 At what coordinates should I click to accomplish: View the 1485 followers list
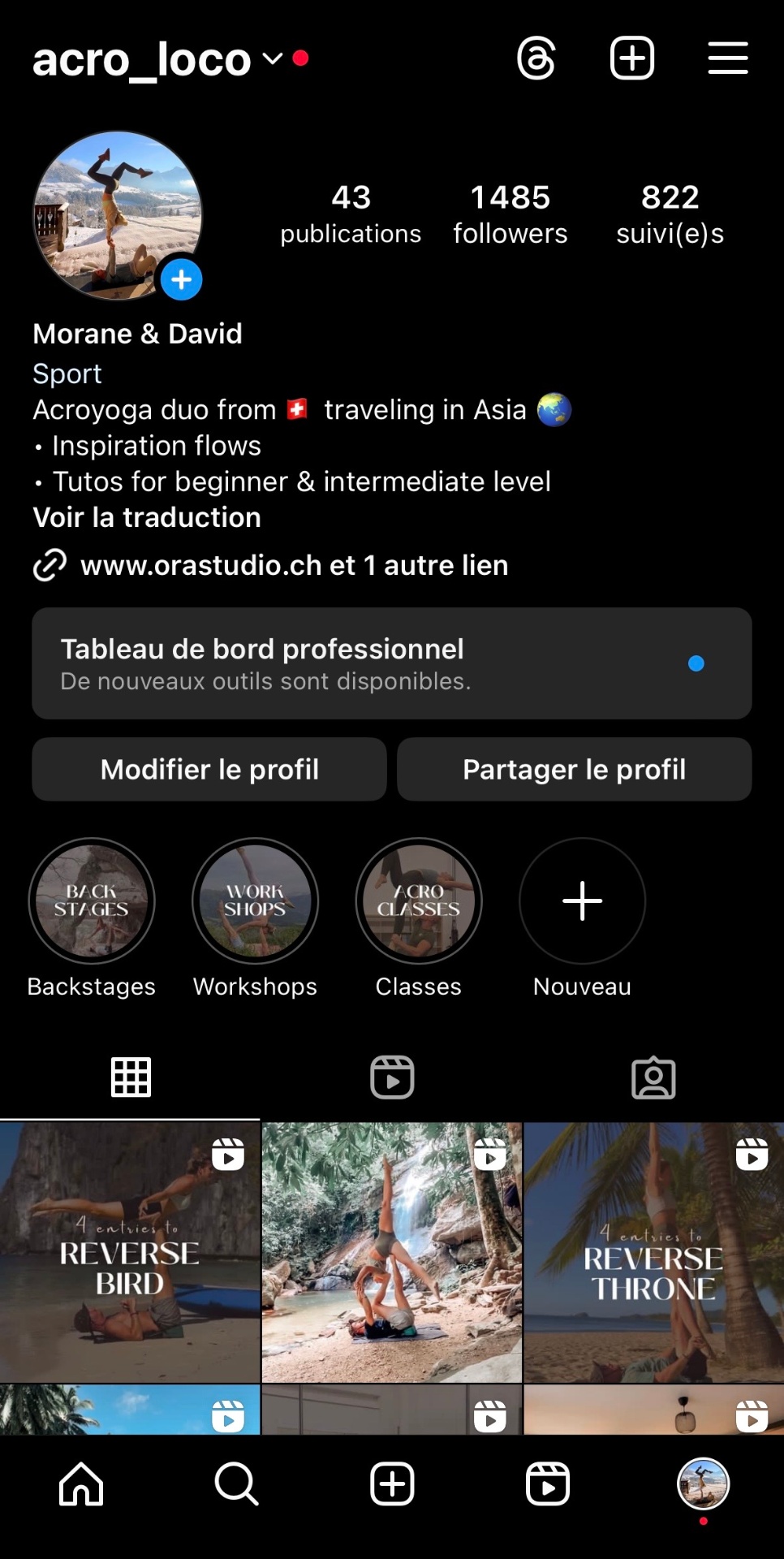tap(510, 214)
